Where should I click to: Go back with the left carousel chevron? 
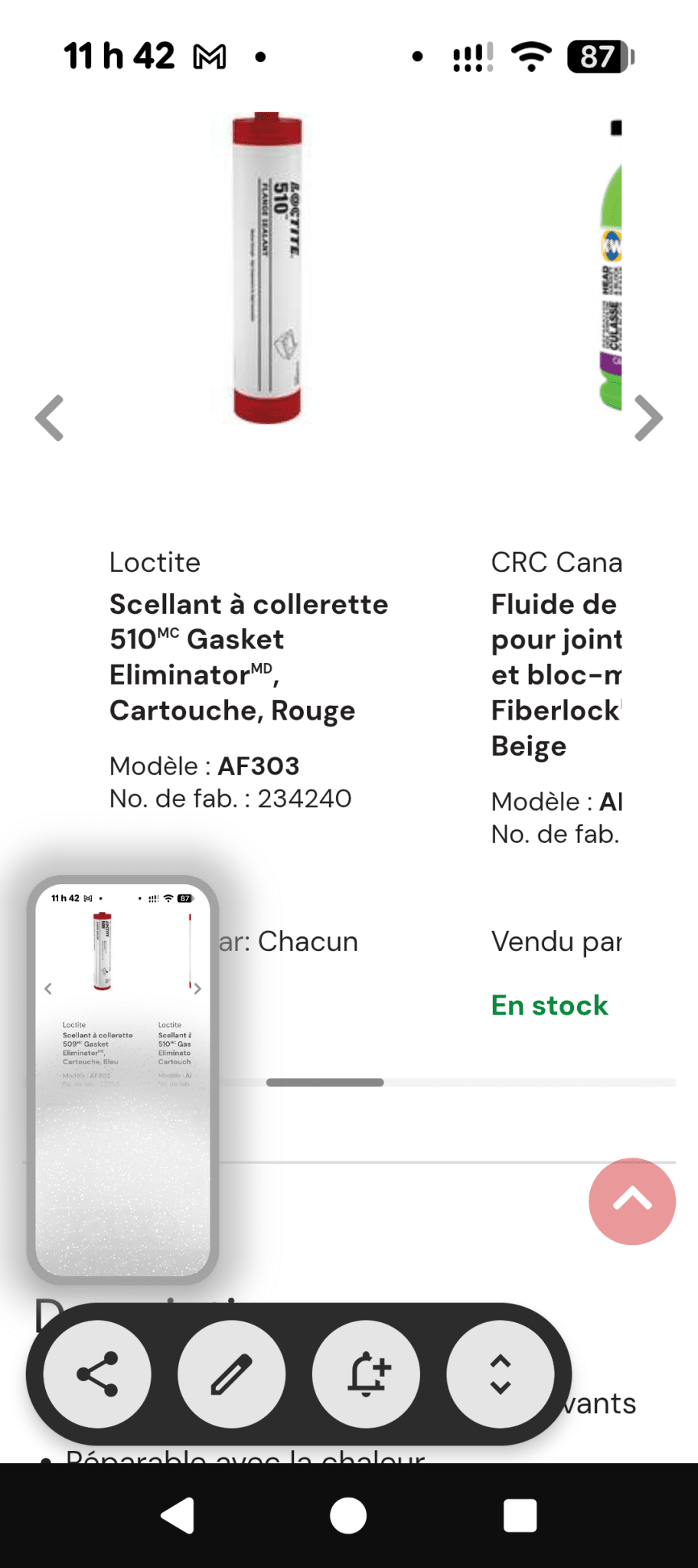(x=49, y=417)
